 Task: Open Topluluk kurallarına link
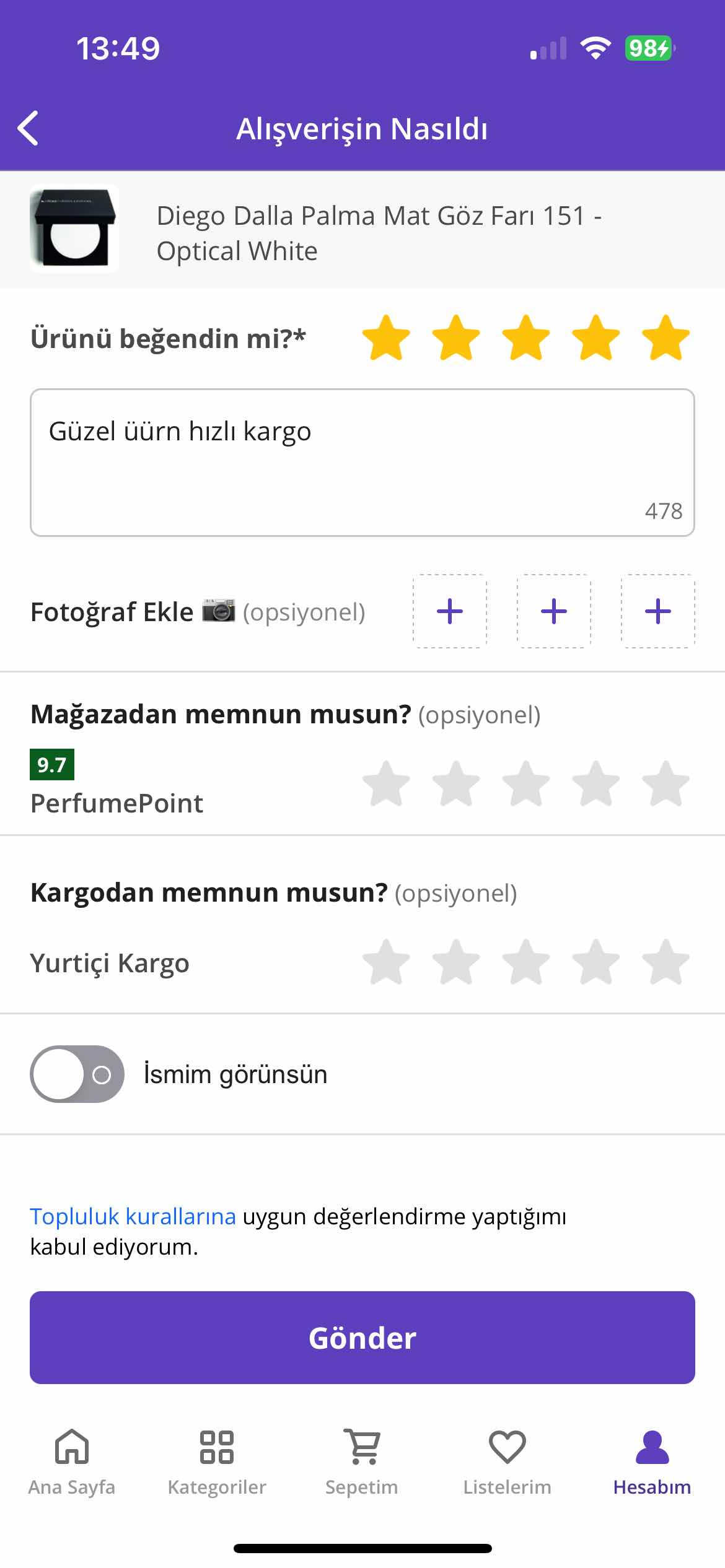[133, 1216]
